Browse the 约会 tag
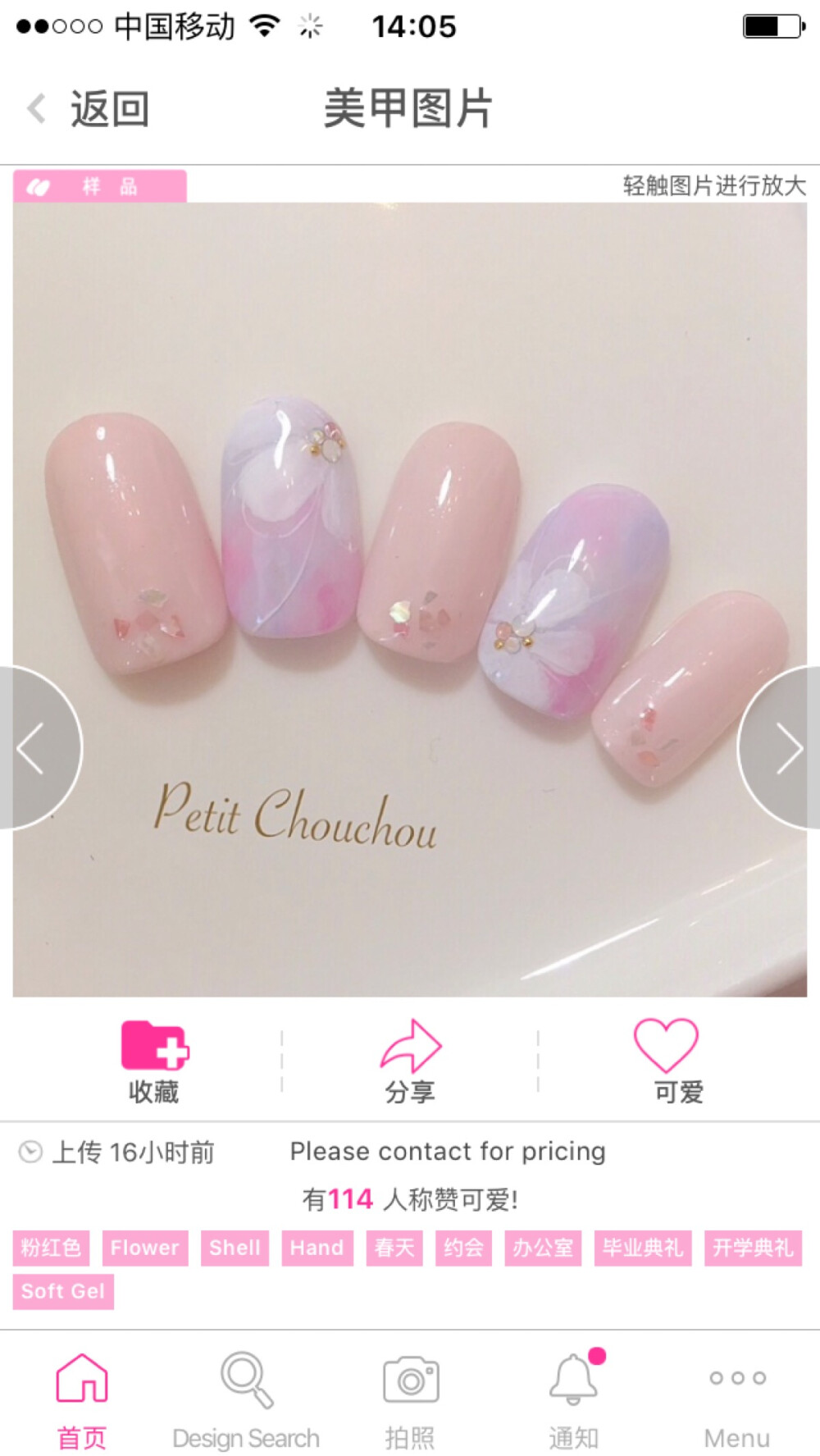Viewport: 820px width, 1456px height. [x=463, y=1248]
